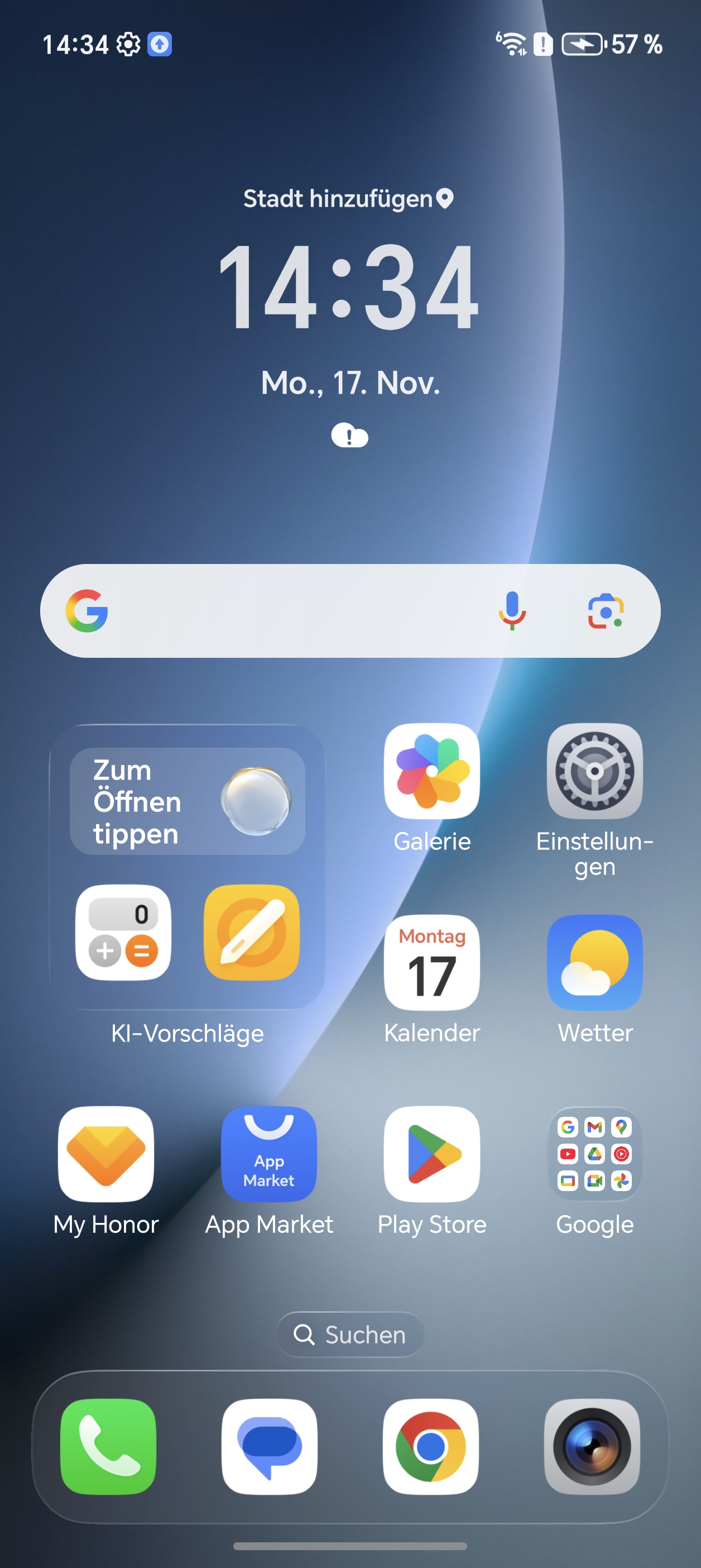Launch the Camera from the dock

[592, 1446]
